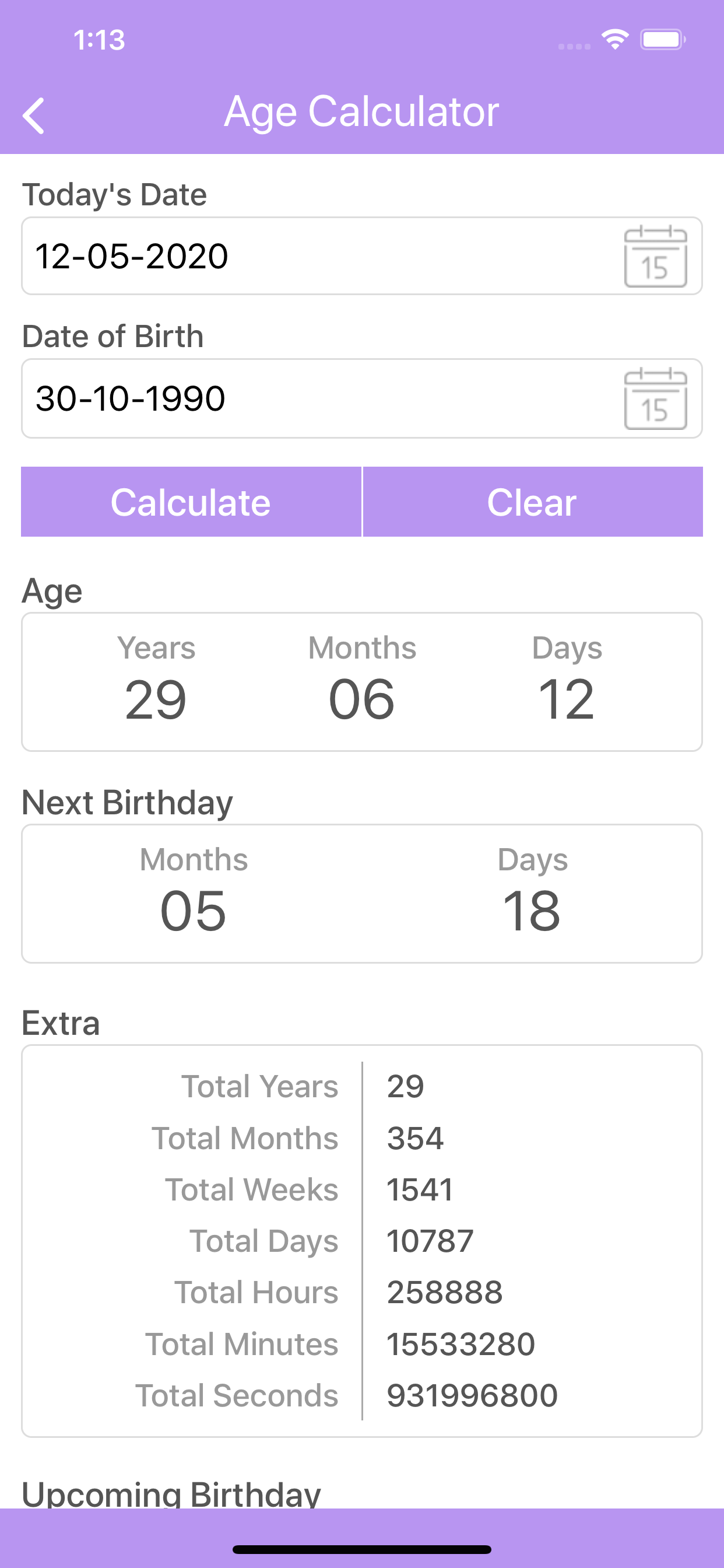
Task: Tap the battery indicator in the status bar
Action: tap(662, 39)
